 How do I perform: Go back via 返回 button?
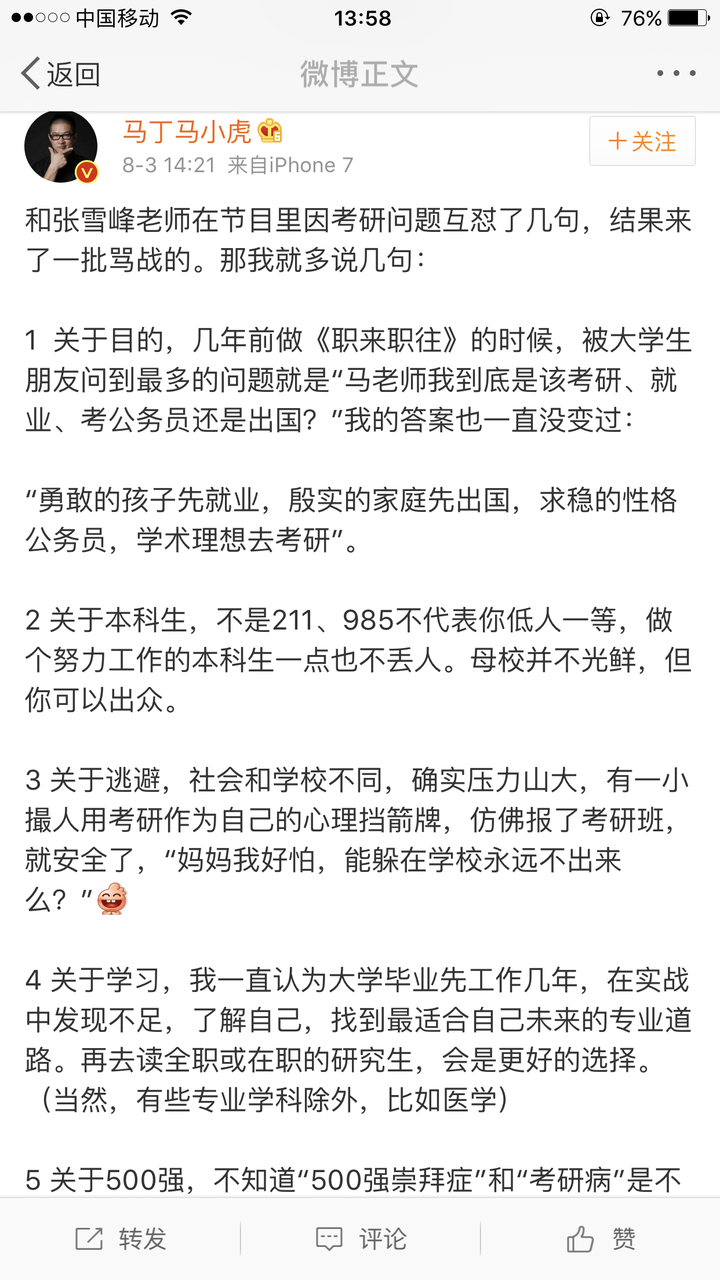[x=60, y=73]
